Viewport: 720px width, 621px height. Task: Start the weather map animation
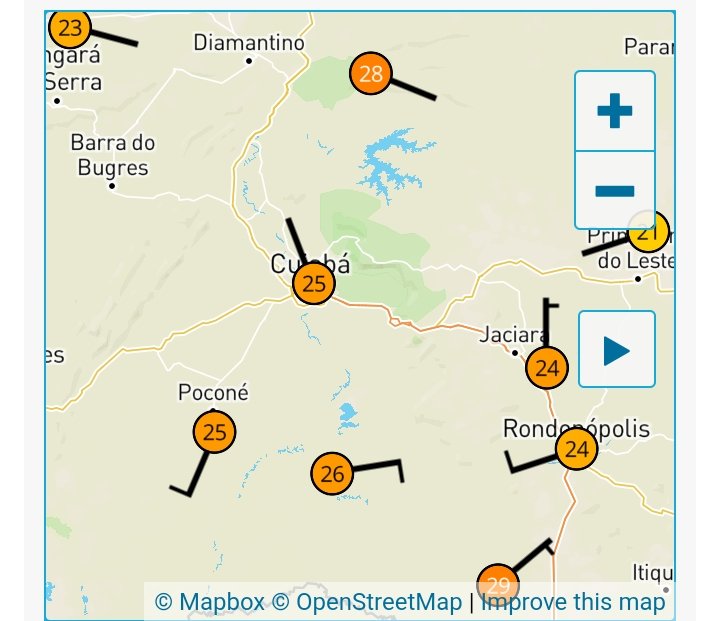(616, 350)
